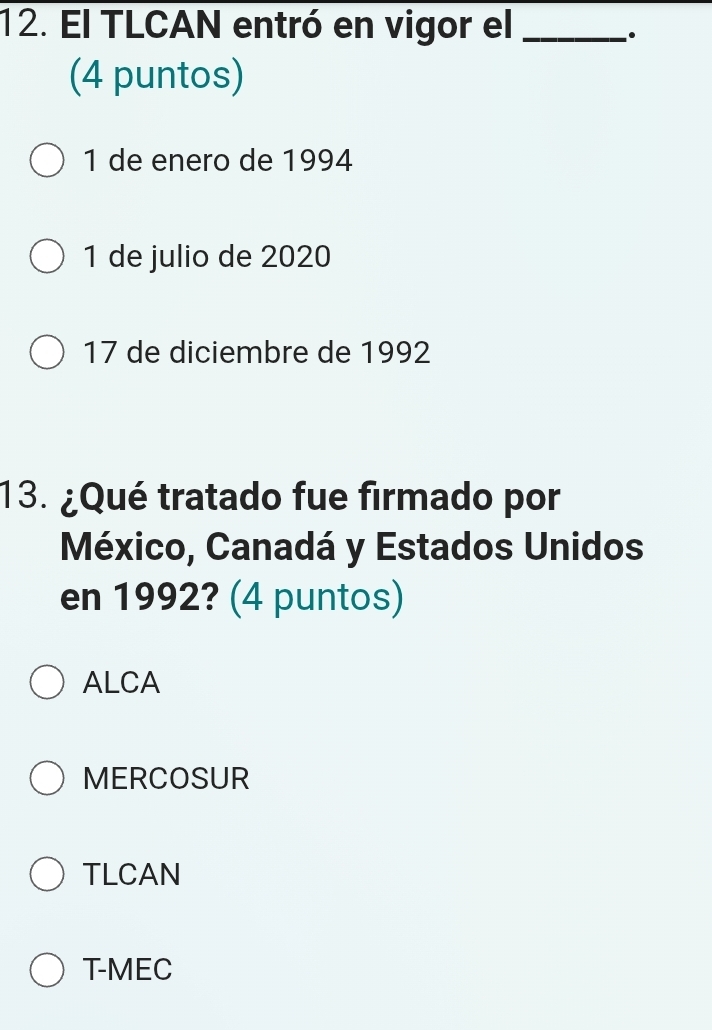
Task: Choose the MERCOSUR option
Action: point(48,778)
